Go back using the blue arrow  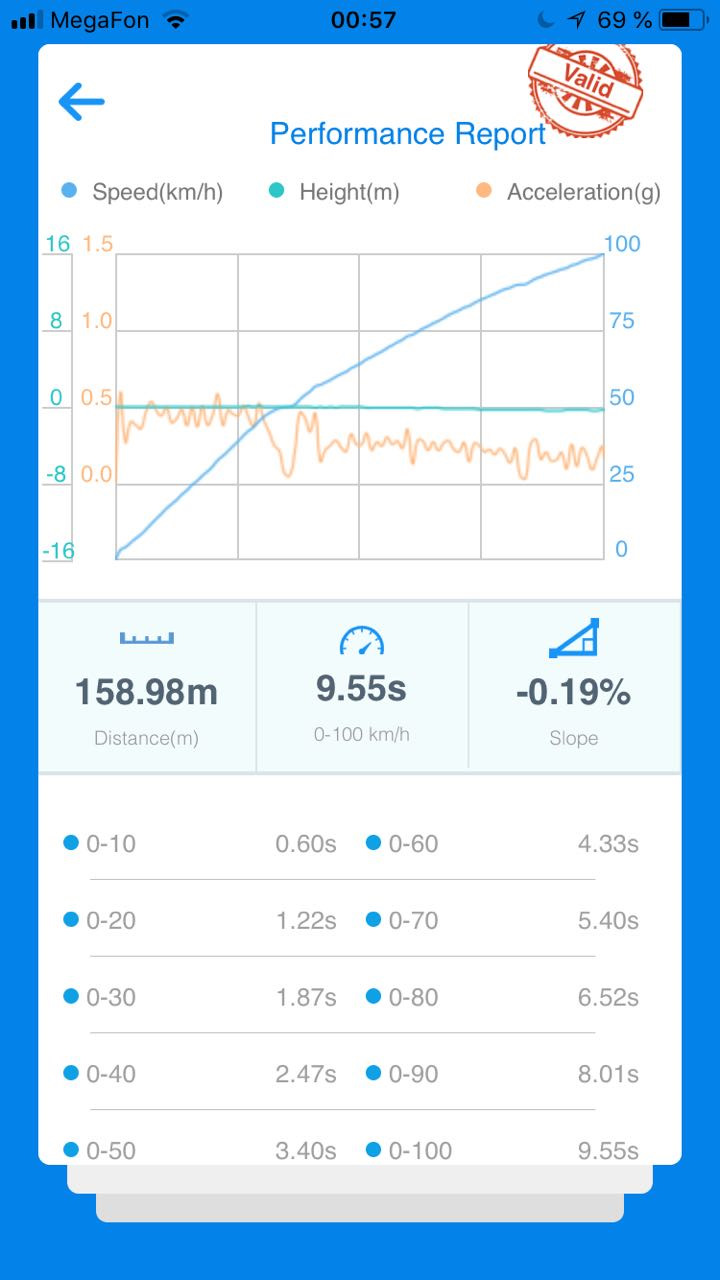[x=82, y=101]
